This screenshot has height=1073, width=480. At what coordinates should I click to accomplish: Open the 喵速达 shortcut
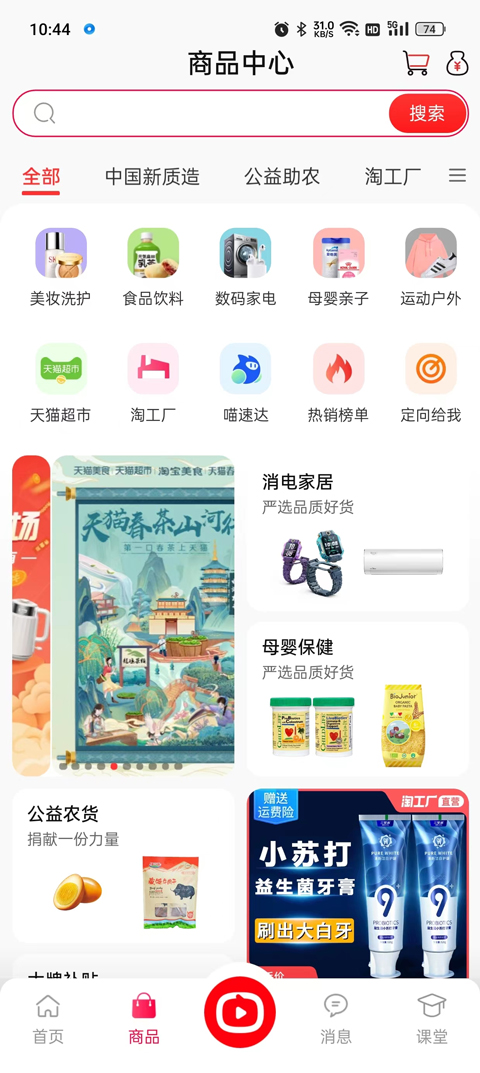tap(245, 383)
